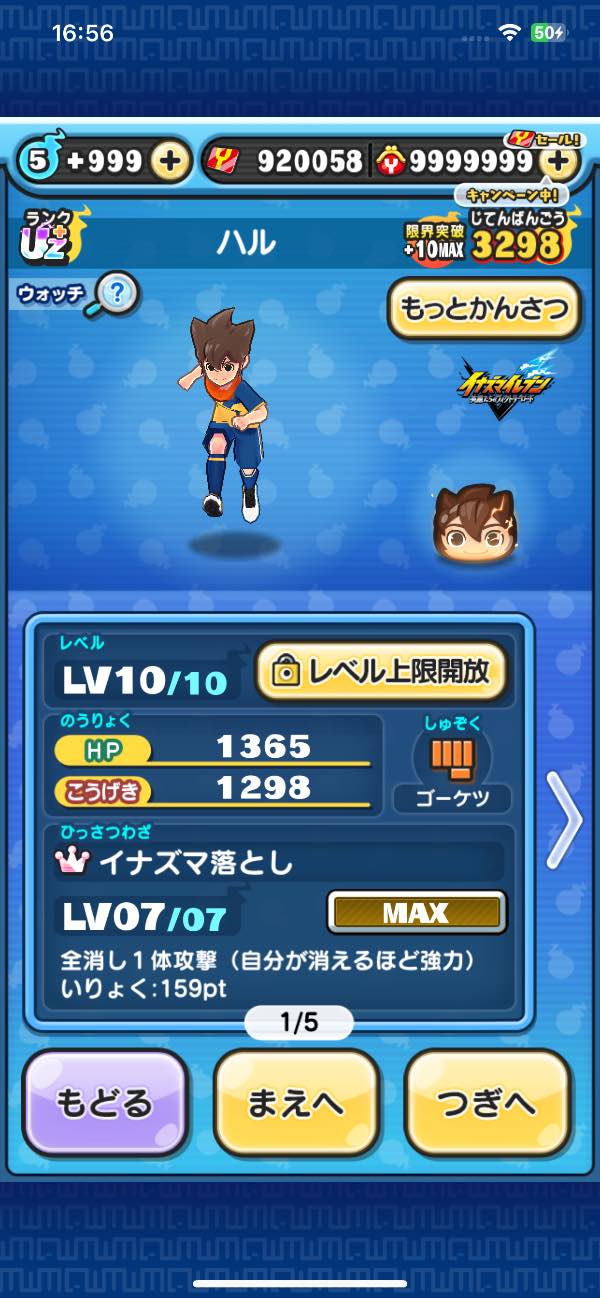This screenshot has height=1298, width=600.
Task: Open the ウォッチ help magnifier
Action: tap(117, 294)
